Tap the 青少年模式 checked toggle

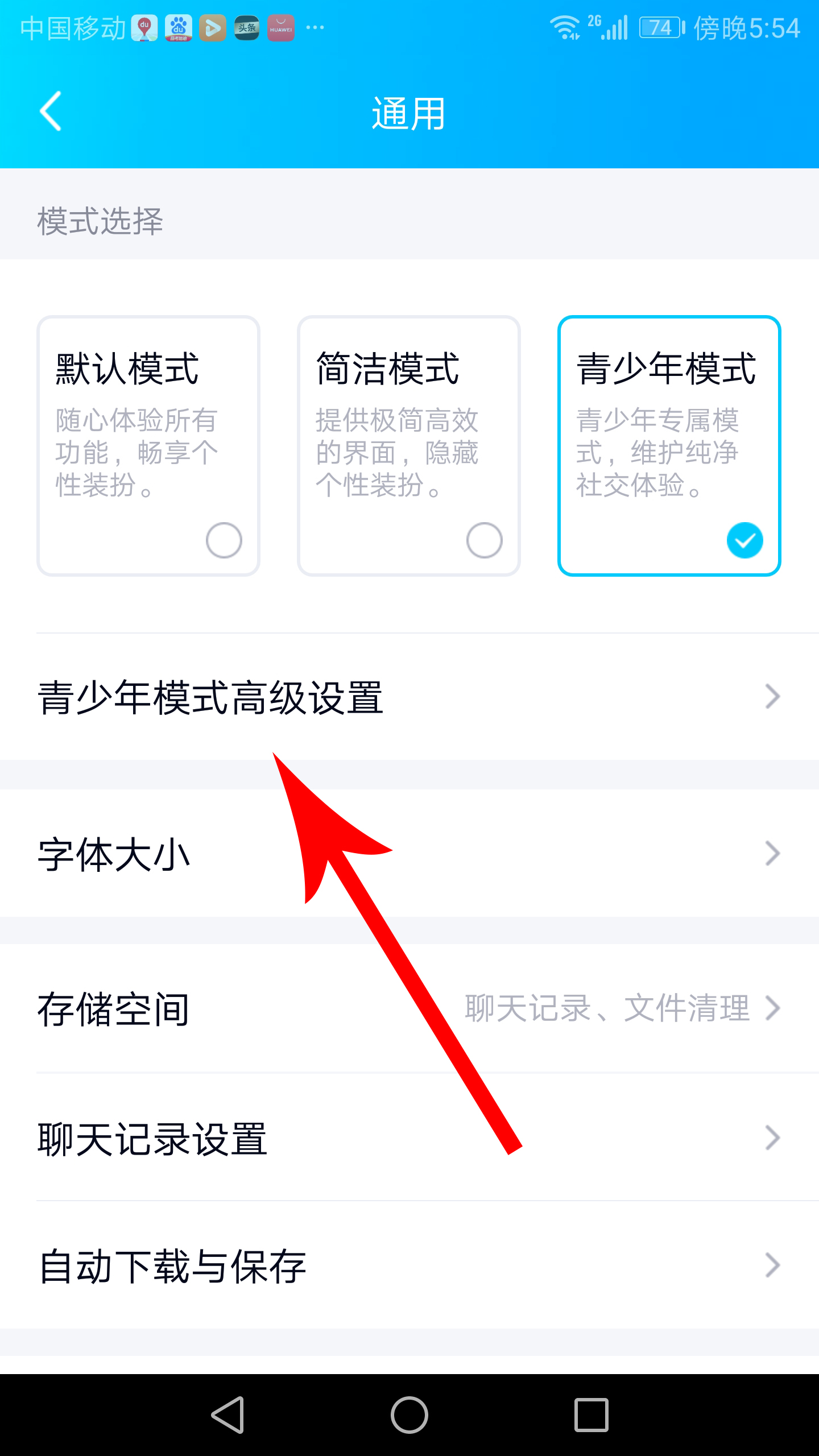tap(744, 540)
